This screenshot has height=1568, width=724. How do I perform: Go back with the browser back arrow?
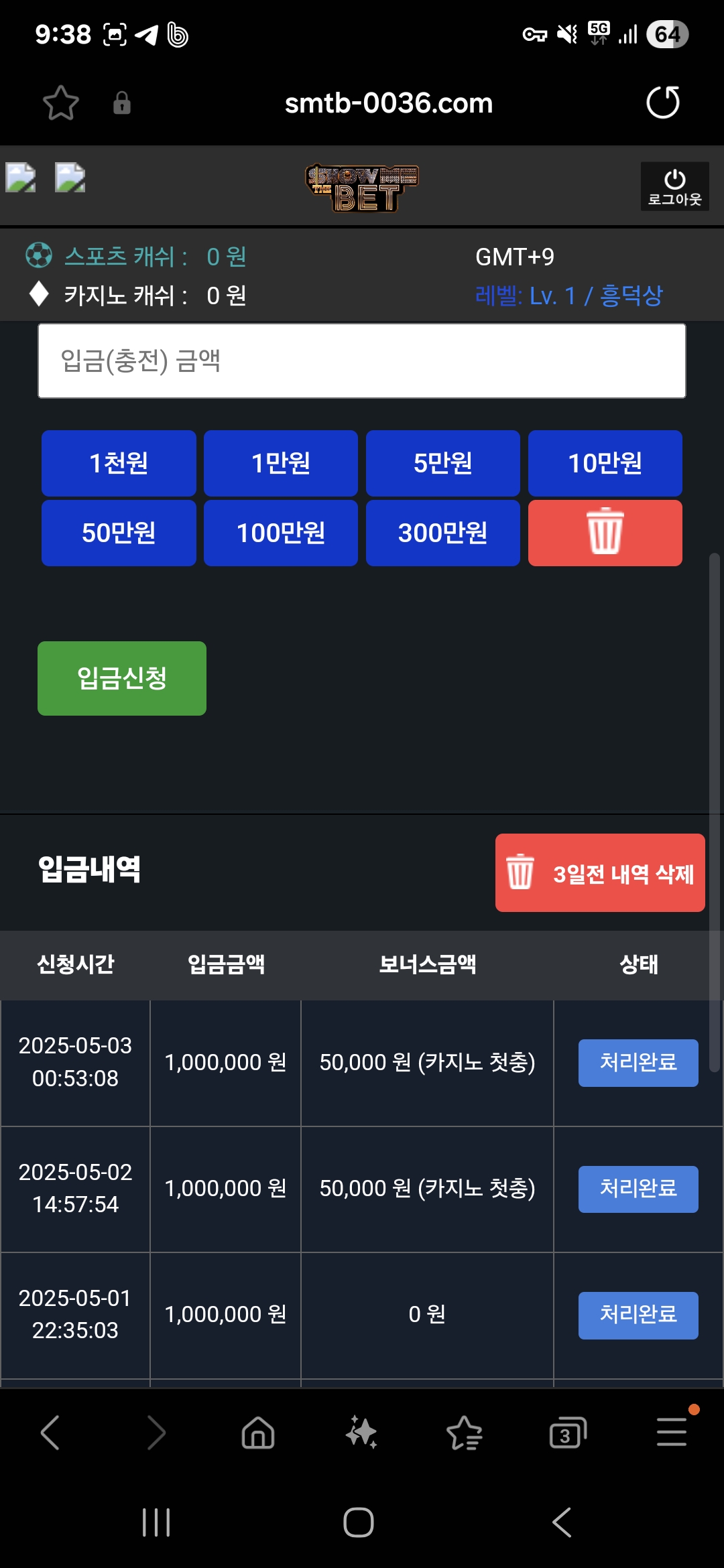point(50,1433)
